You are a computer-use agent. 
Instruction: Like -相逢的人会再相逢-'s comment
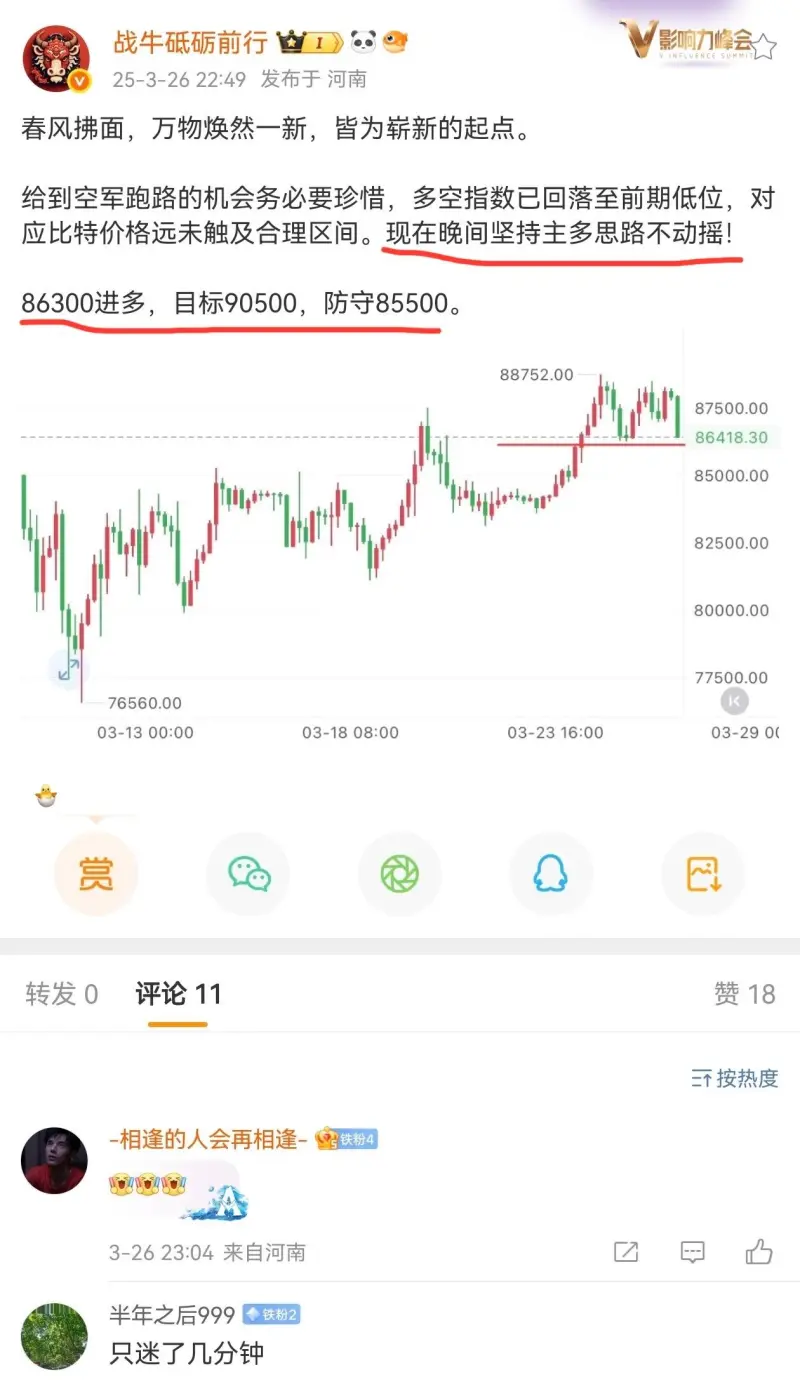point(759,1251)
